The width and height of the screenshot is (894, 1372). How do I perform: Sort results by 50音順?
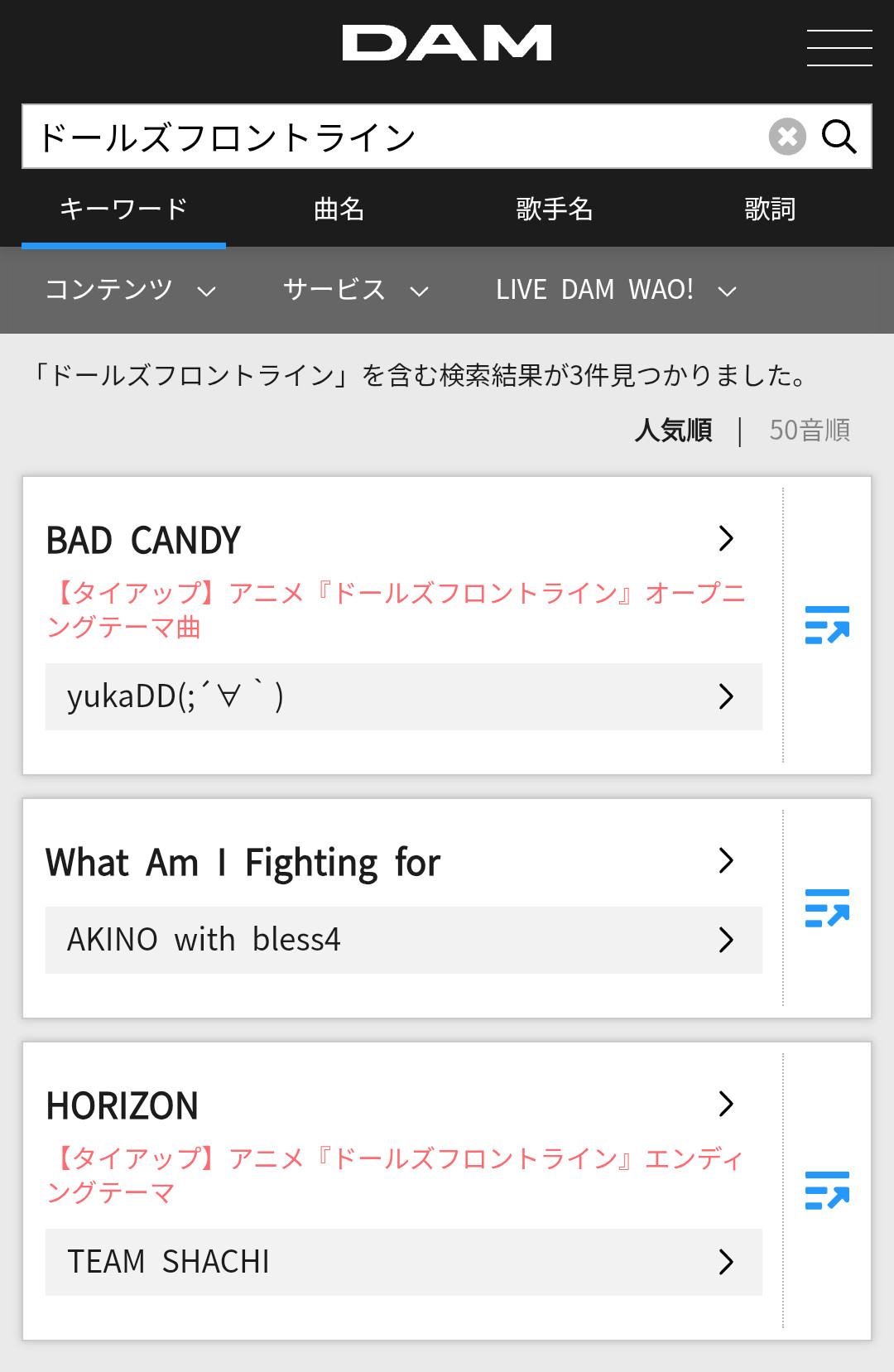(x=809, y=431)
